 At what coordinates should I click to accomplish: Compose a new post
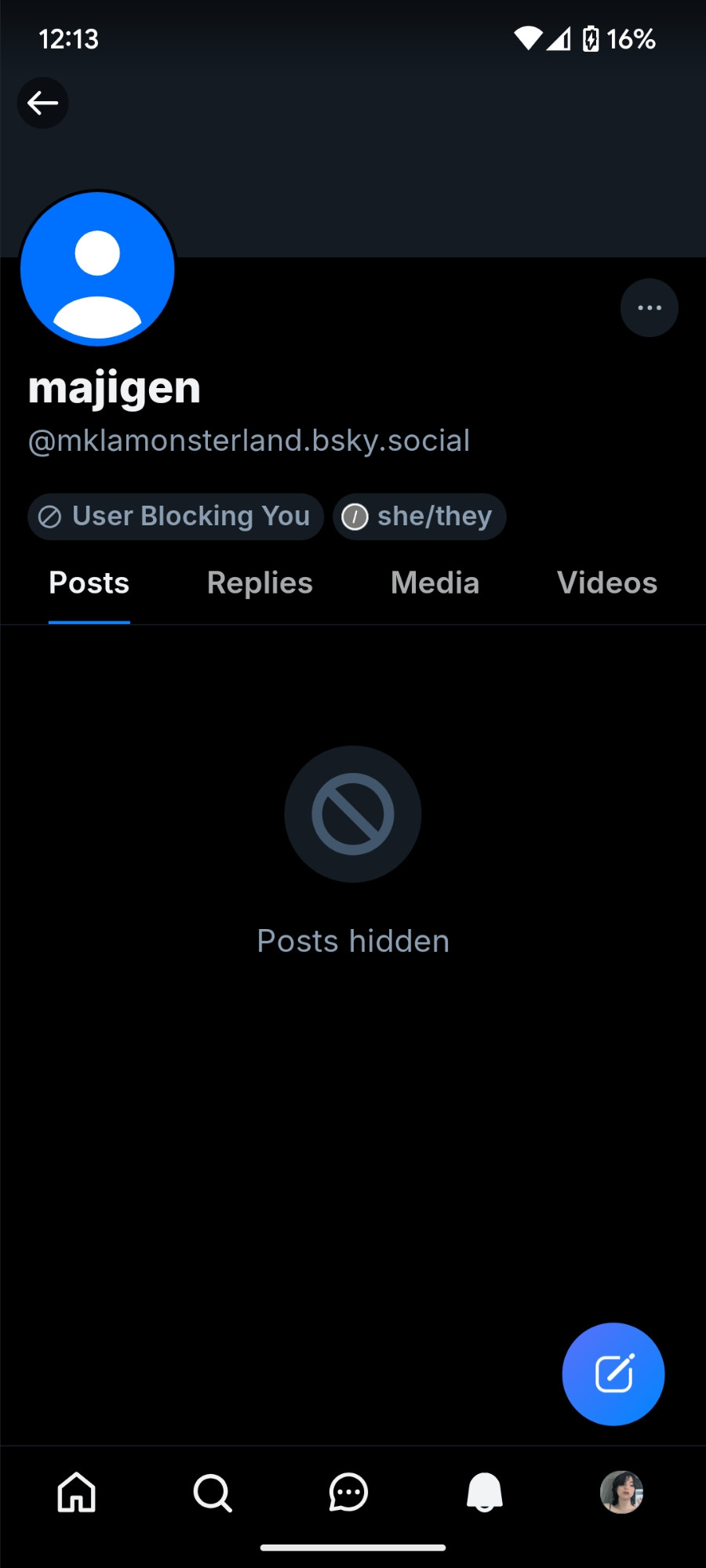[x=613, y=1374]
